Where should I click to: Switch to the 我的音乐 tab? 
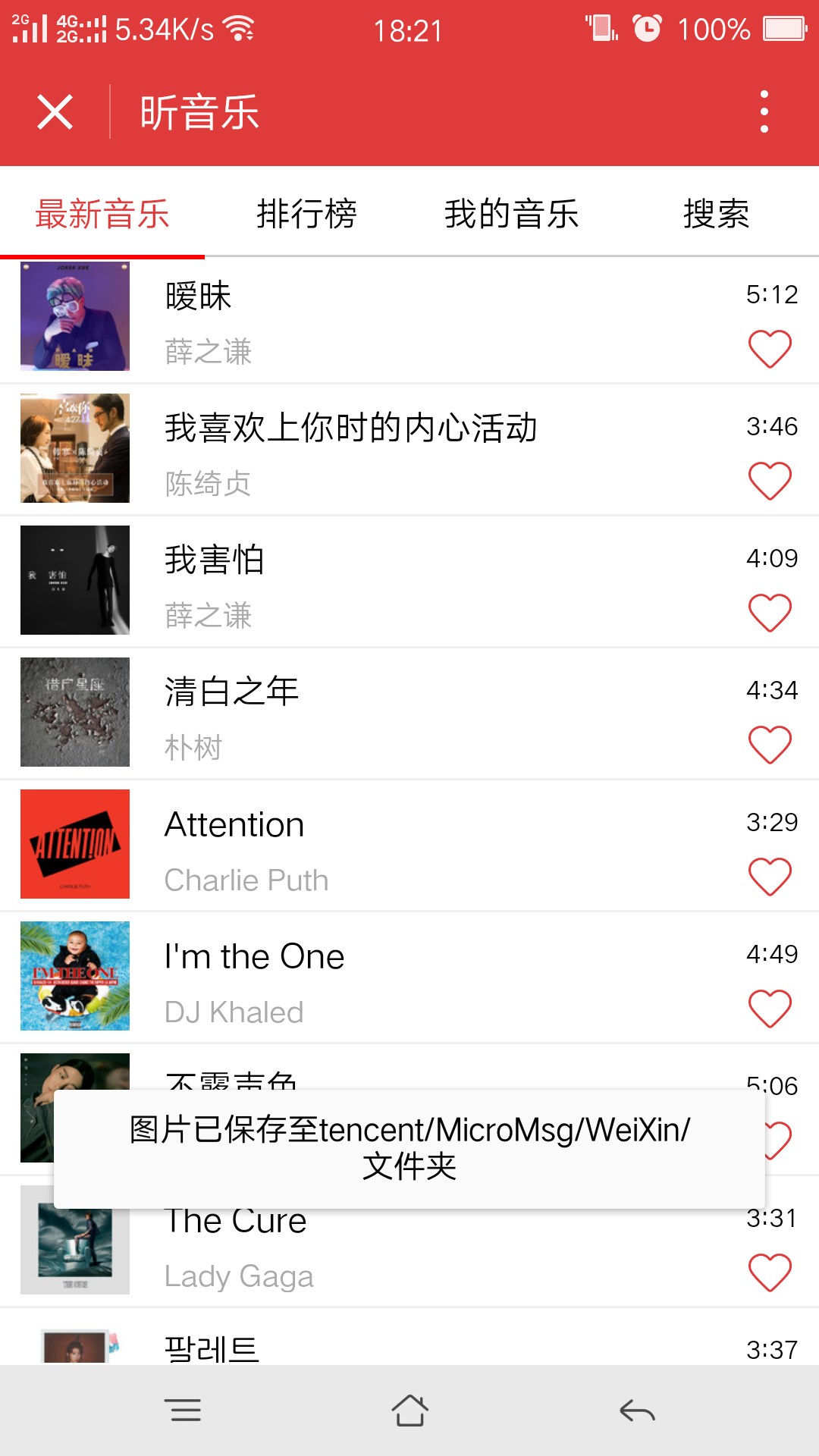[x=512, y=213]
